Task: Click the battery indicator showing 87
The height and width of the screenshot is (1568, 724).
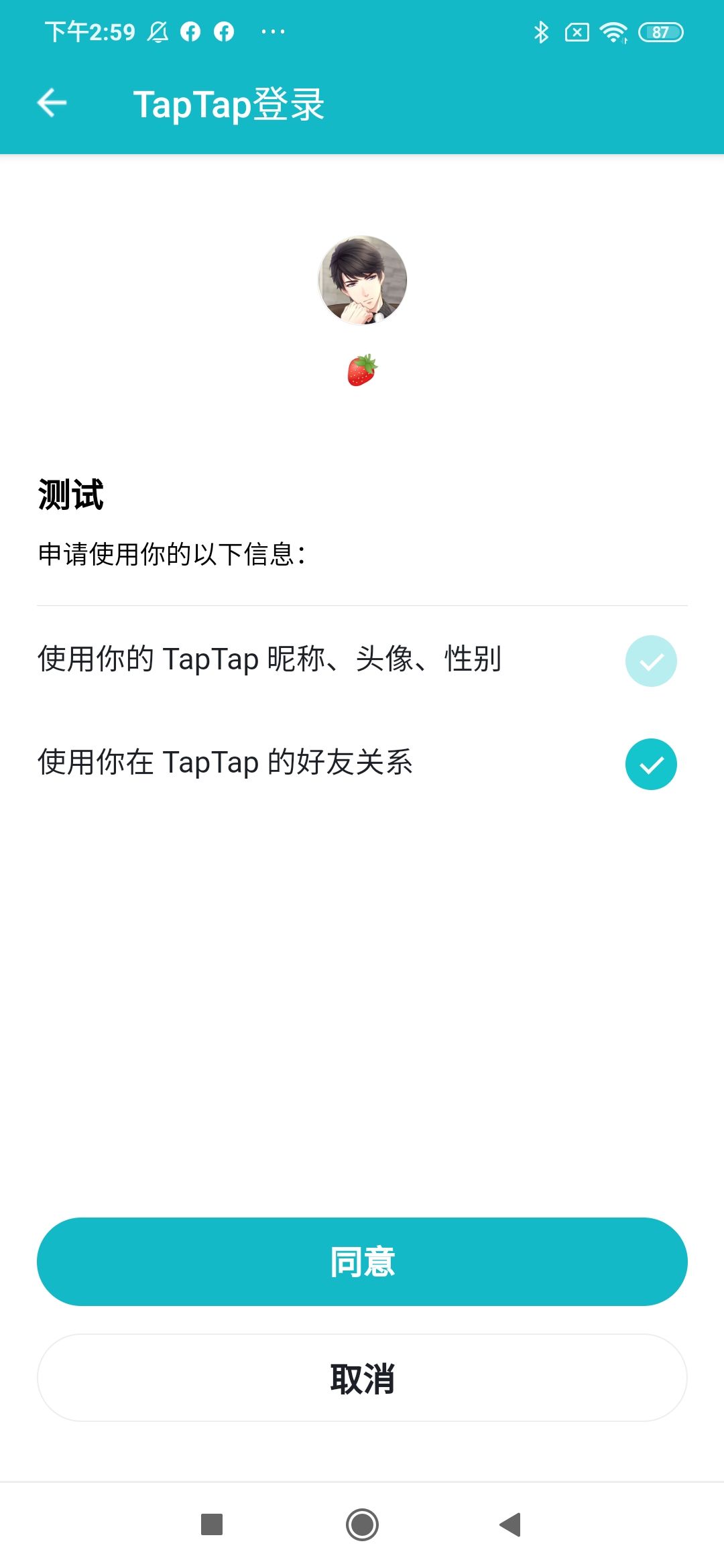Action: pyautogui.click(x=660, y=31)
